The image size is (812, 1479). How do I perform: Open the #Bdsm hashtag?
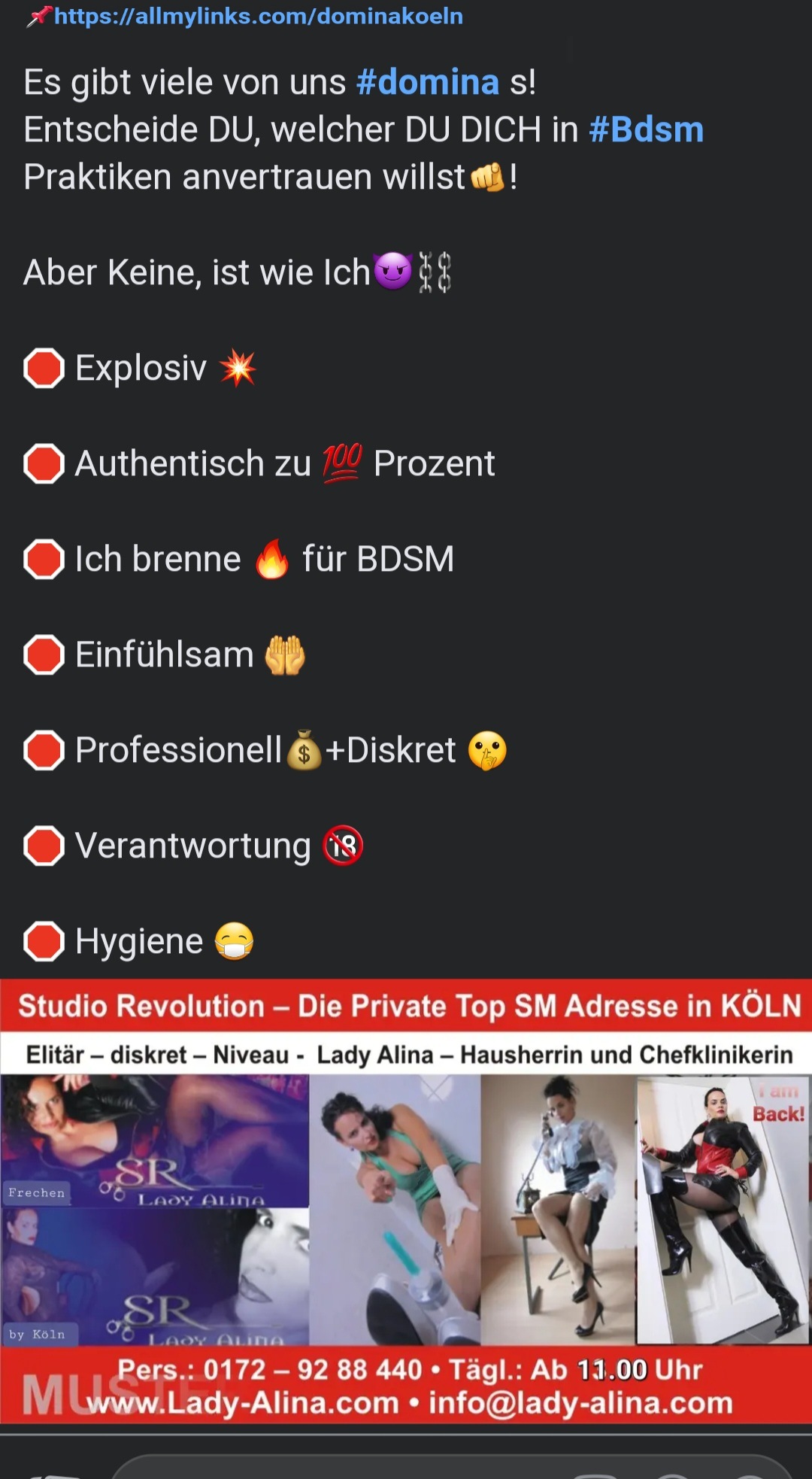pyautogui.click(x=647, y=129)
